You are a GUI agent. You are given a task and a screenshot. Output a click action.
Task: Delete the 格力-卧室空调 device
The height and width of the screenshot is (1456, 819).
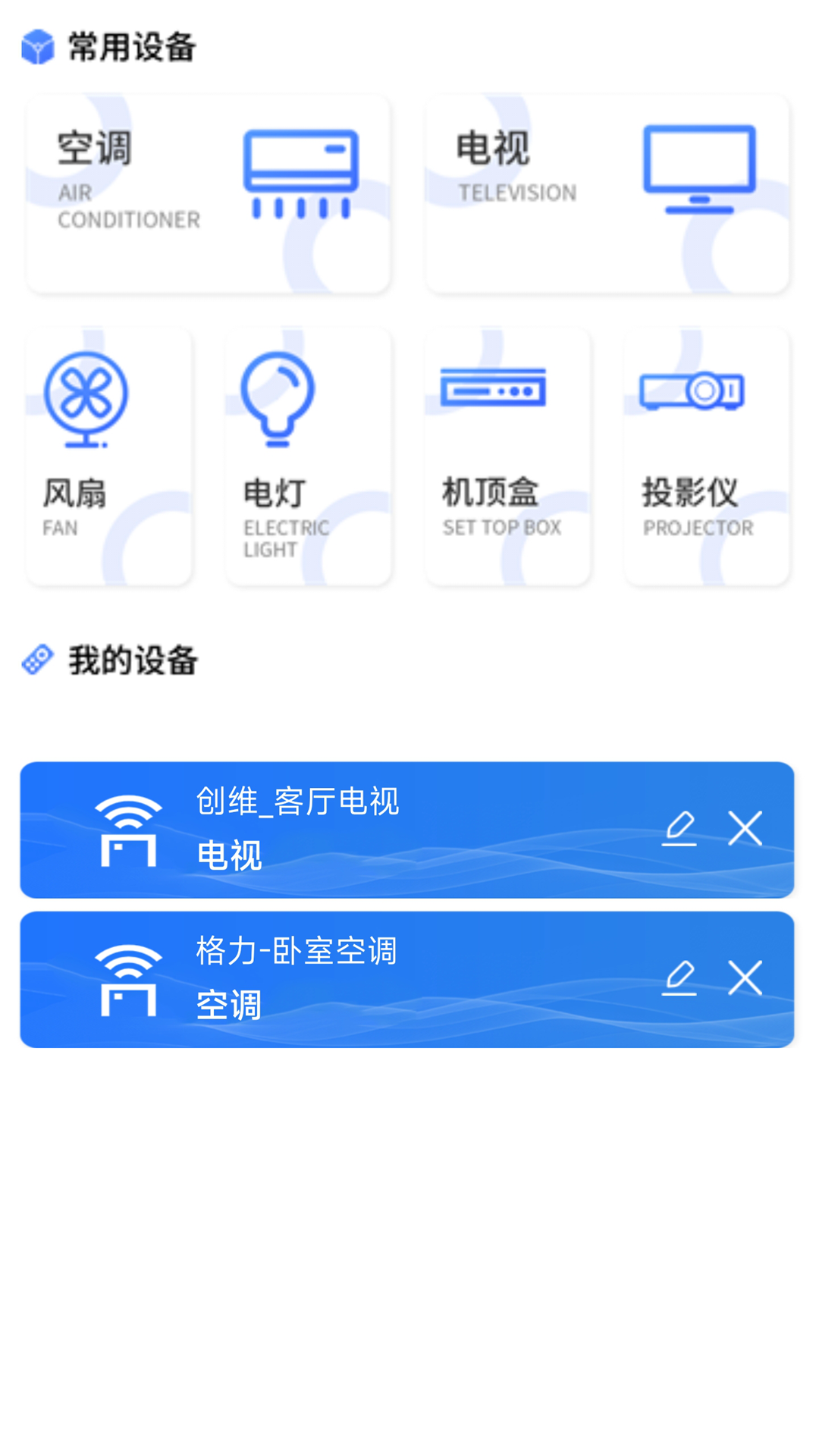(746, 978)
